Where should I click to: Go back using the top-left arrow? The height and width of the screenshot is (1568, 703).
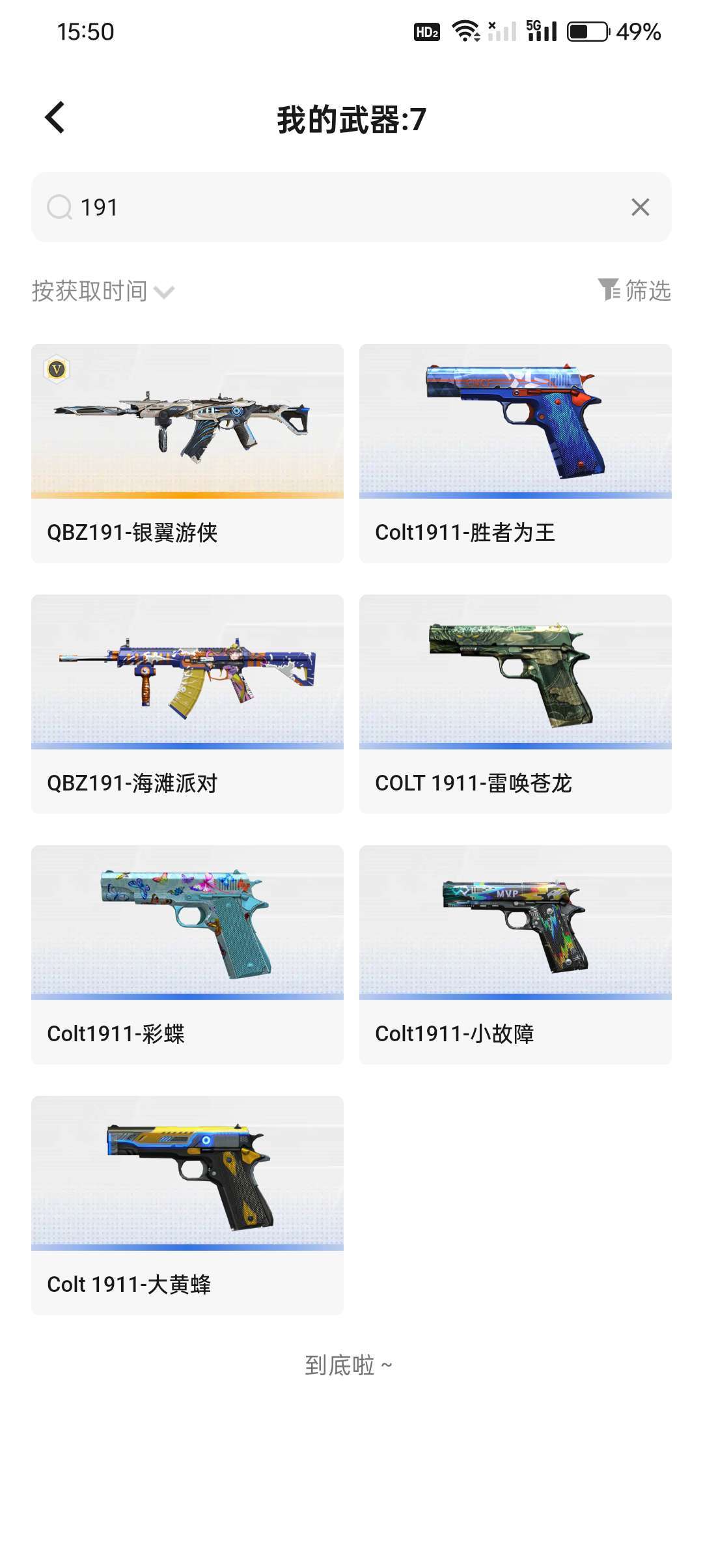click(x=55, y=118)
